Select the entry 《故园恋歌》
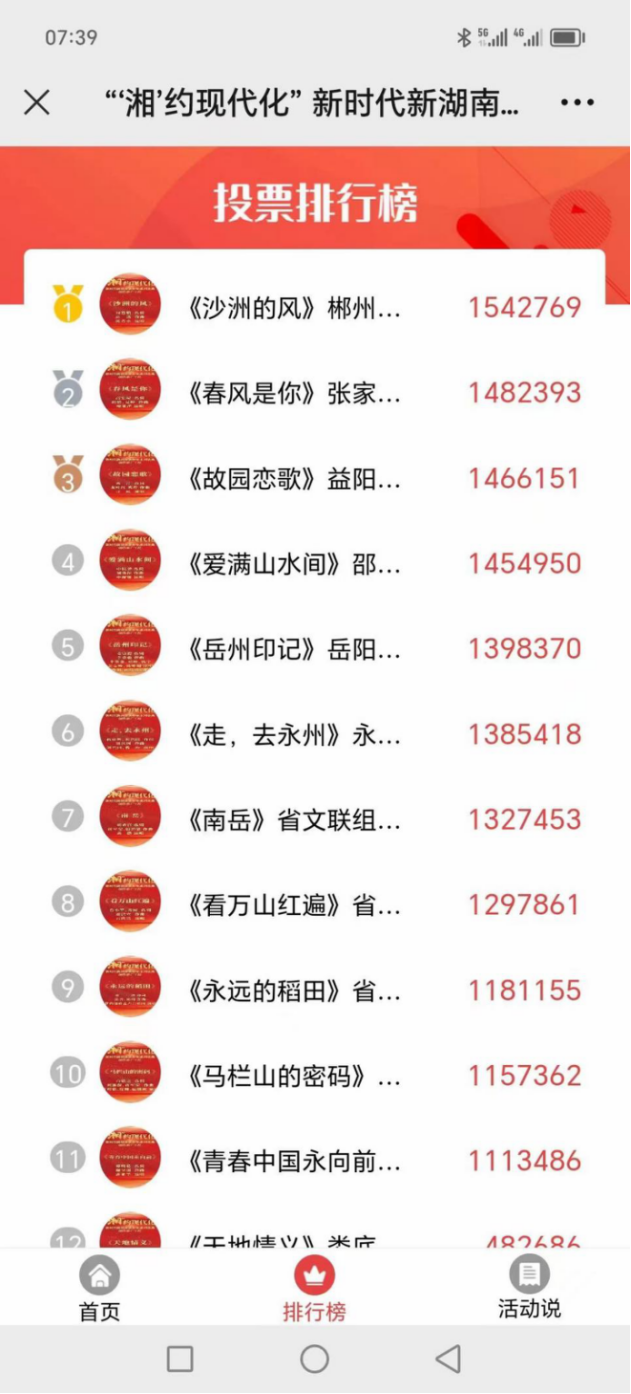This screenshot has height=1394, width=631. [315, 478]
